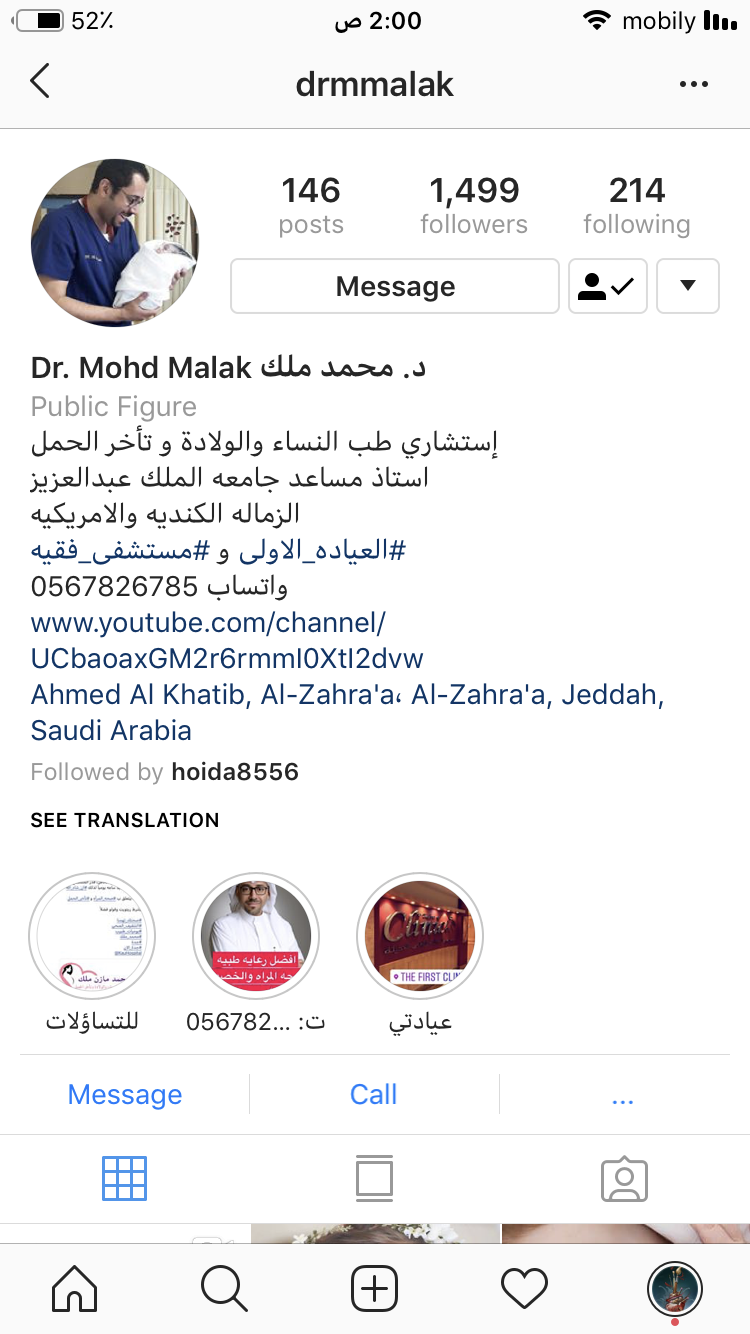Open the profile picture of drmmalak
This screenshot has height=1334, width=750.
(x=115, y=243)
